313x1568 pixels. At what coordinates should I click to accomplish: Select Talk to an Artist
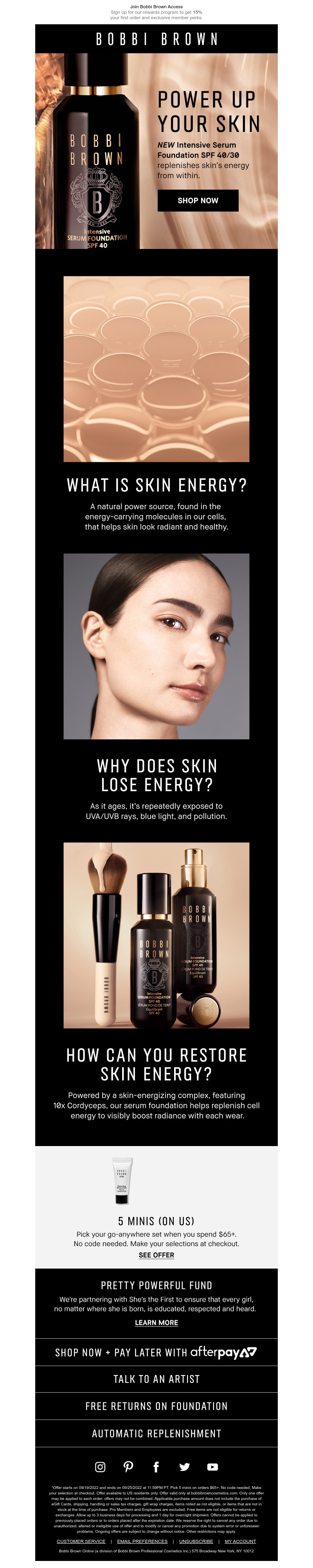click(x=156, y=1379)
